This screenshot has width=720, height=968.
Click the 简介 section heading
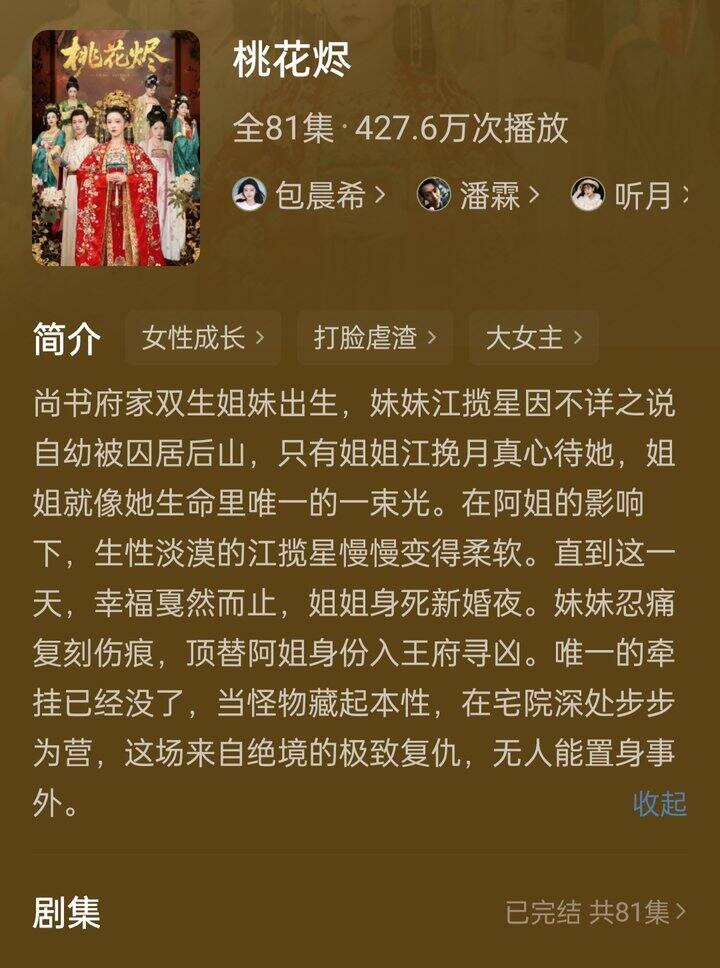(x=65, y=337)
